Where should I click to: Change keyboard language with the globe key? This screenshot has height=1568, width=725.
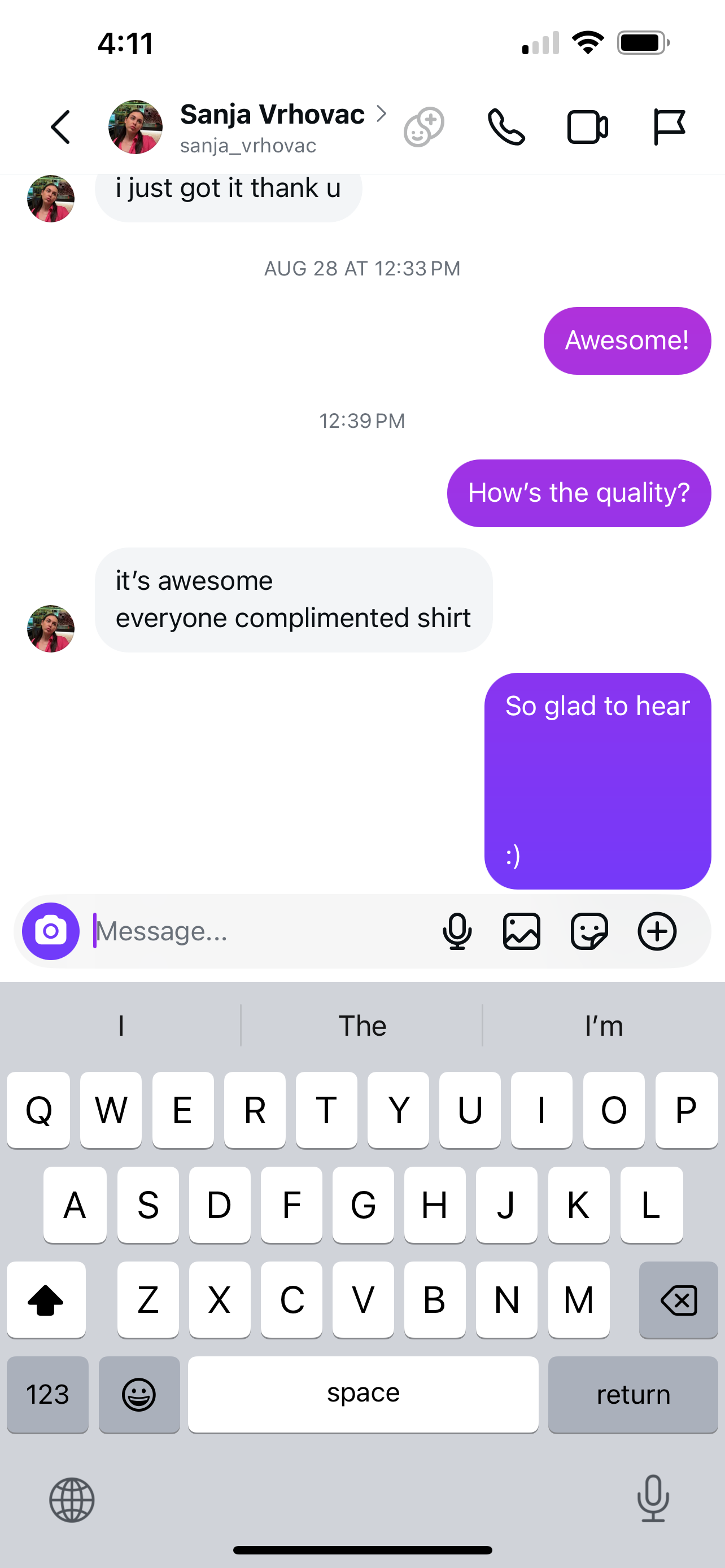point(72,1500)
